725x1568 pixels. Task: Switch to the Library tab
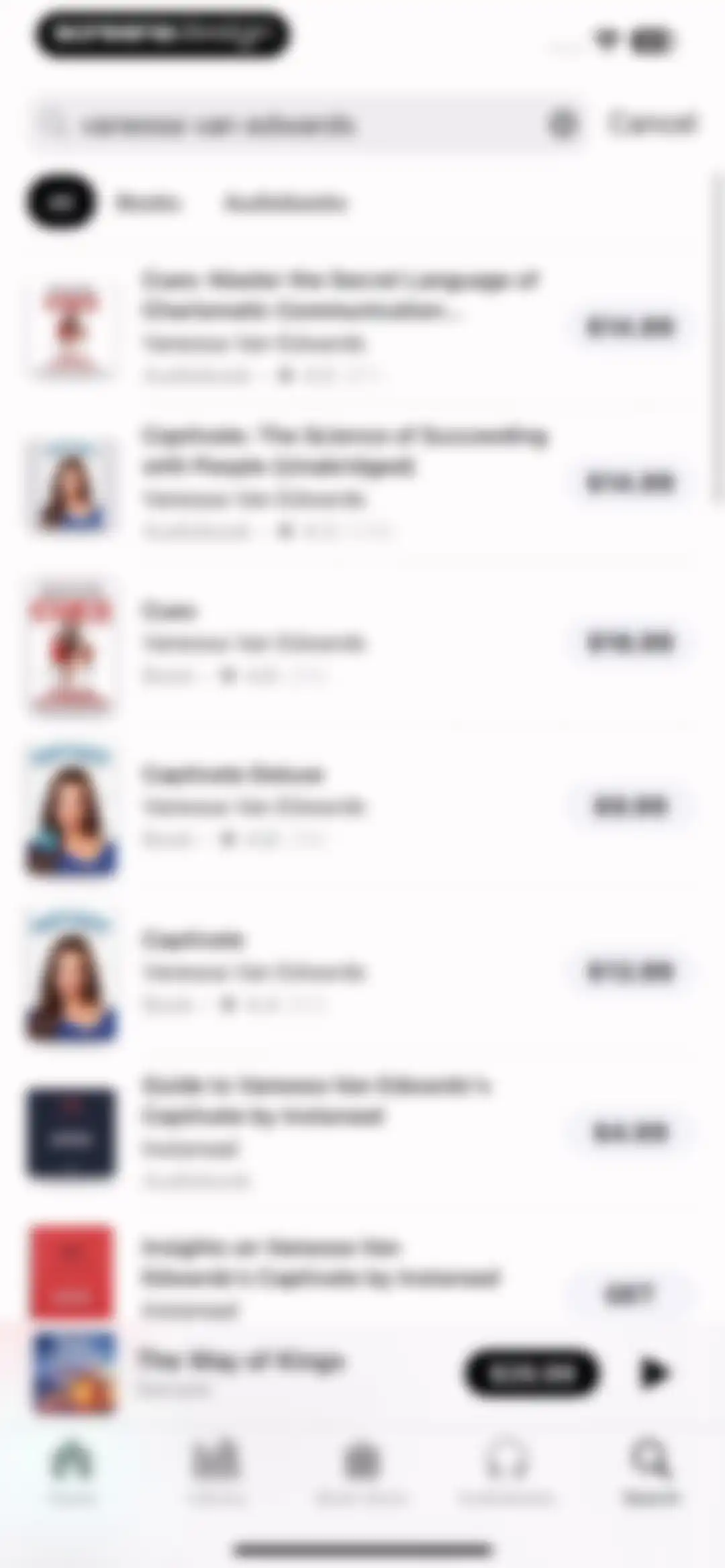pyautogui.click(x=216, y=1471)
